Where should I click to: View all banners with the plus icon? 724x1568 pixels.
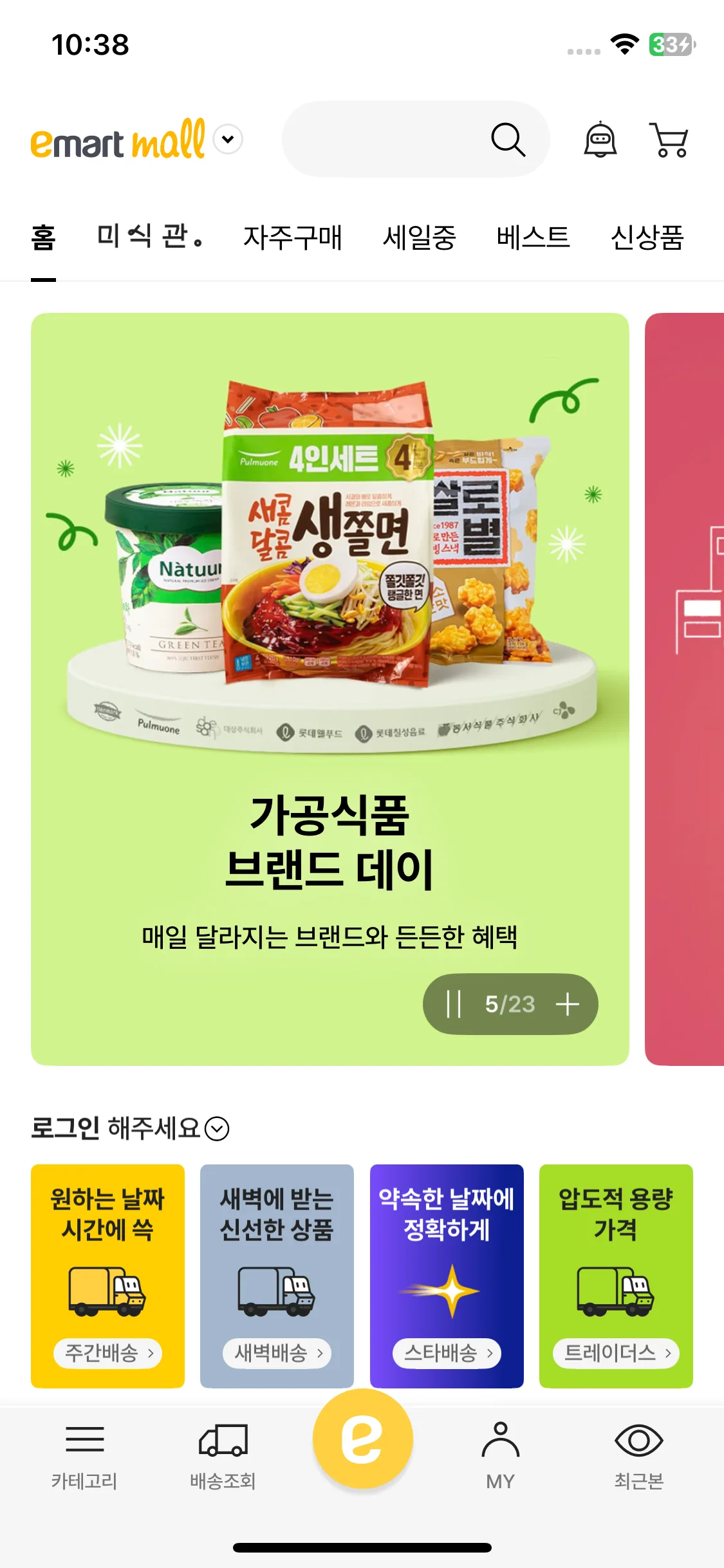[x=567, y=1003]
